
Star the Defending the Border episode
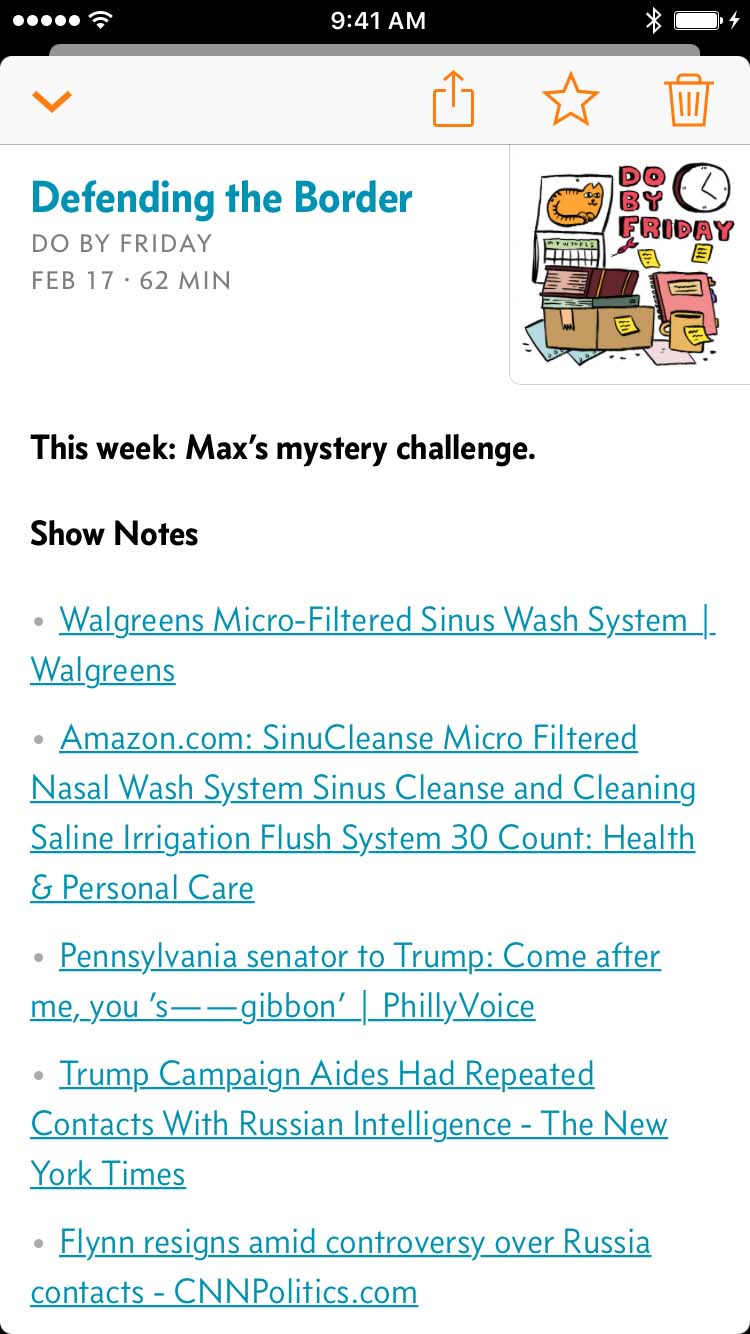pos(570,101)
